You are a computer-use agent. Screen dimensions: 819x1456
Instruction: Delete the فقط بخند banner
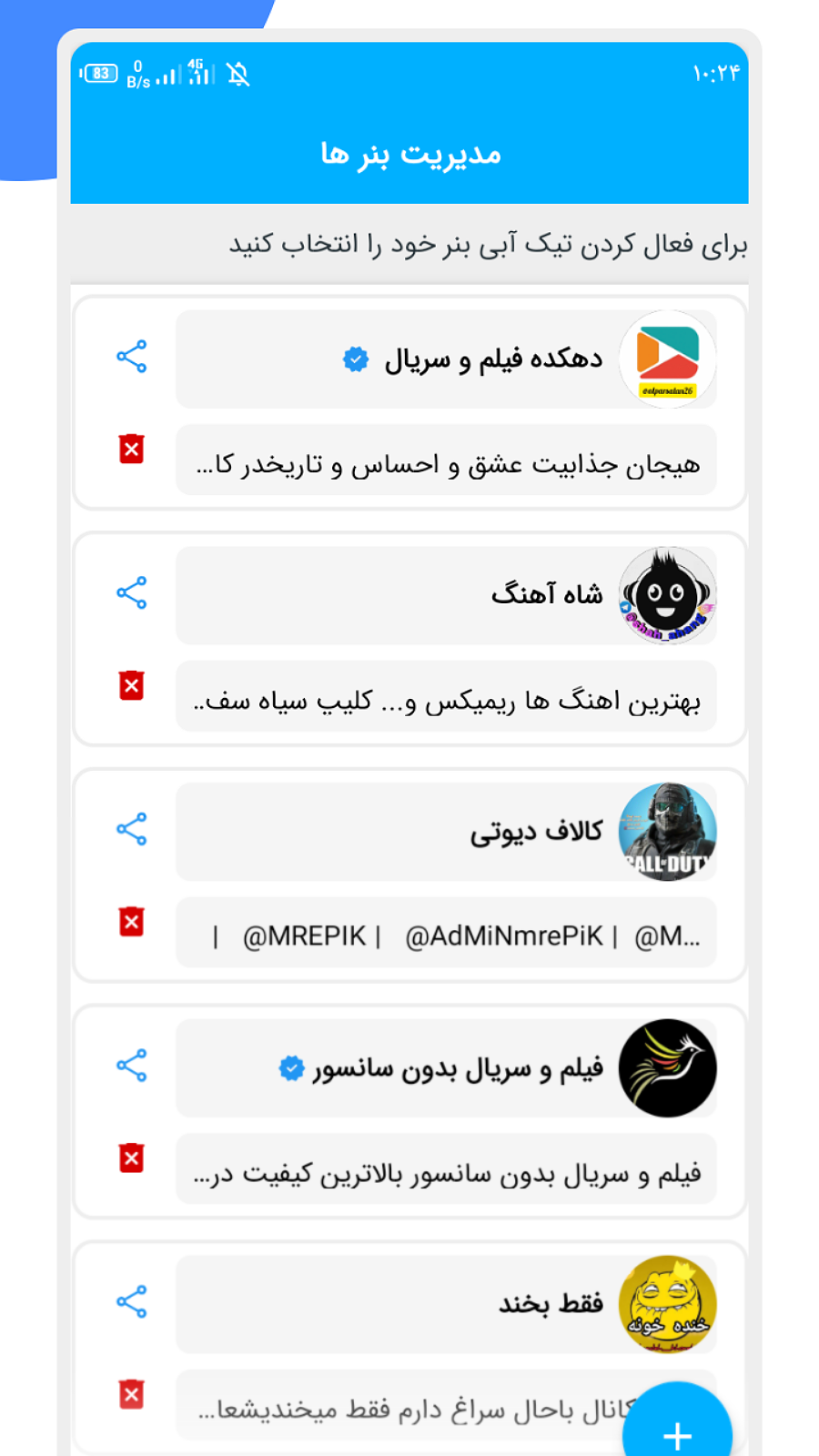(132, 1394)
